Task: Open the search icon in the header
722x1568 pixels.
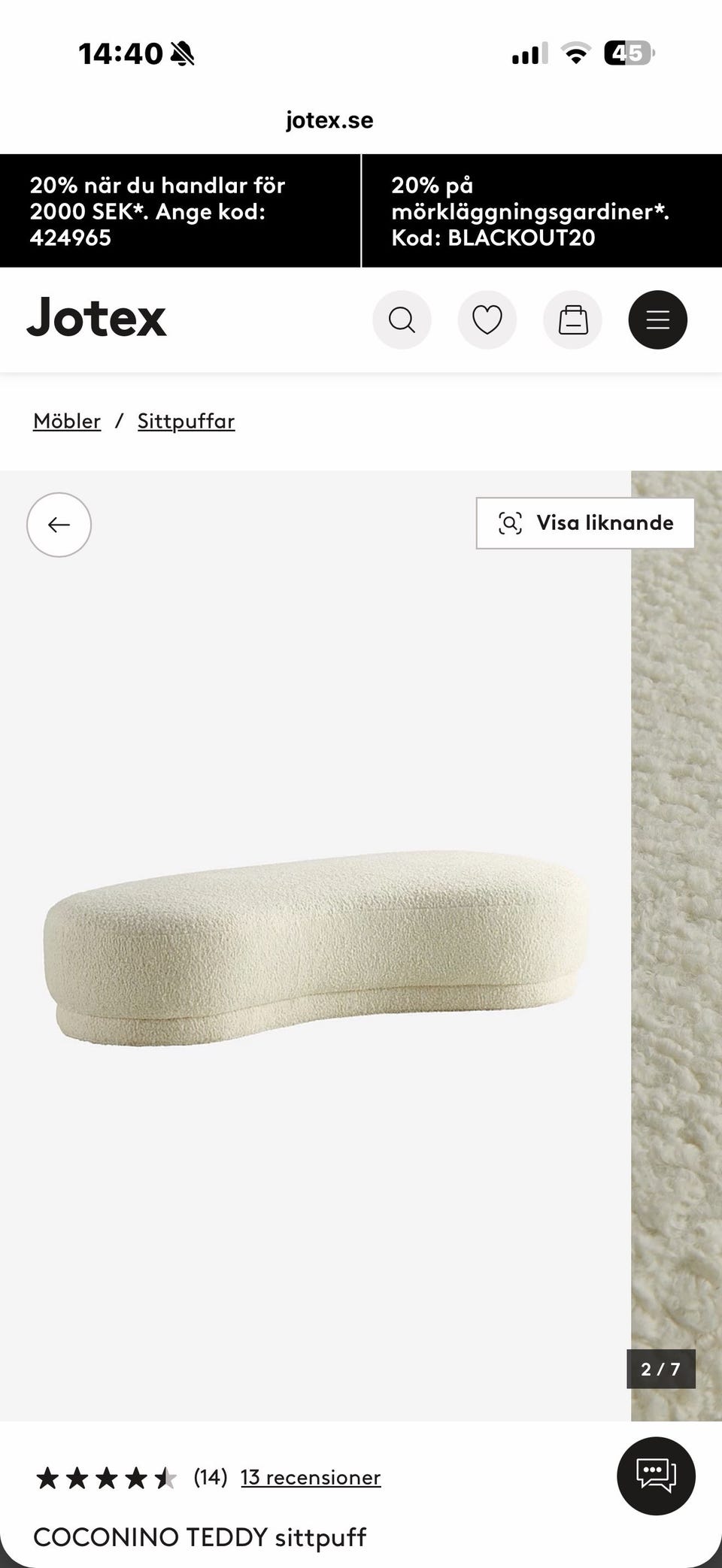Action: pos(402,319)
